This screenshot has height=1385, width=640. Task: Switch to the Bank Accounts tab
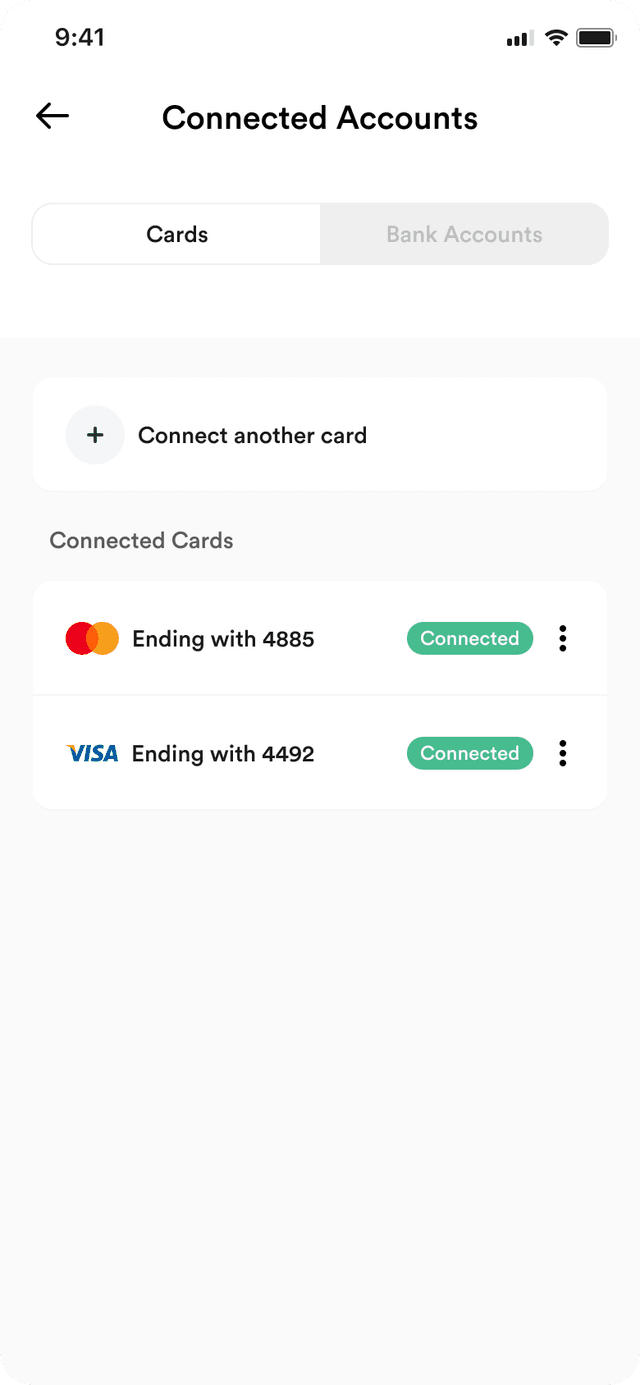pyautogui.click(x=464, y=235)
